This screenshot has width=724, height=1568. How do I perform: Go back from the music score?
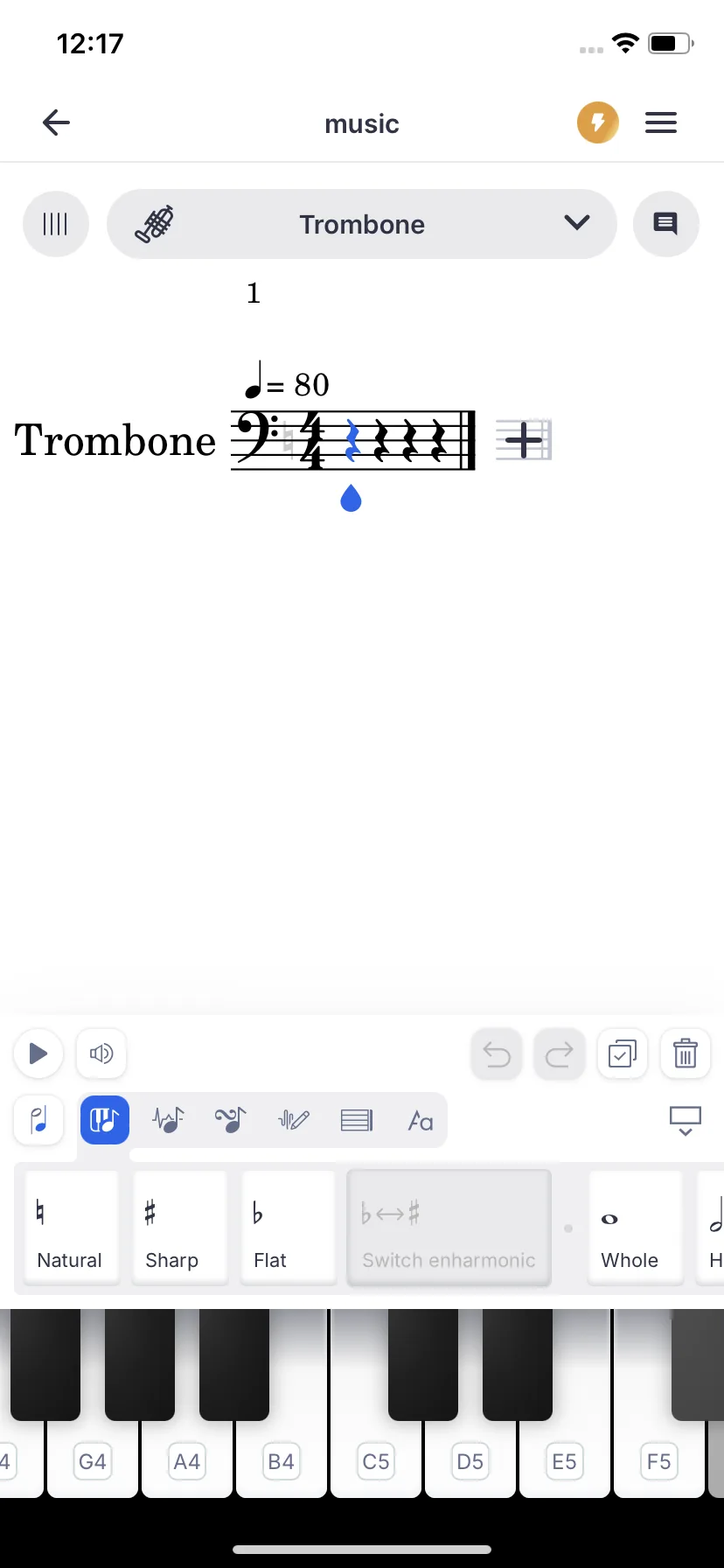coord(56,122)
